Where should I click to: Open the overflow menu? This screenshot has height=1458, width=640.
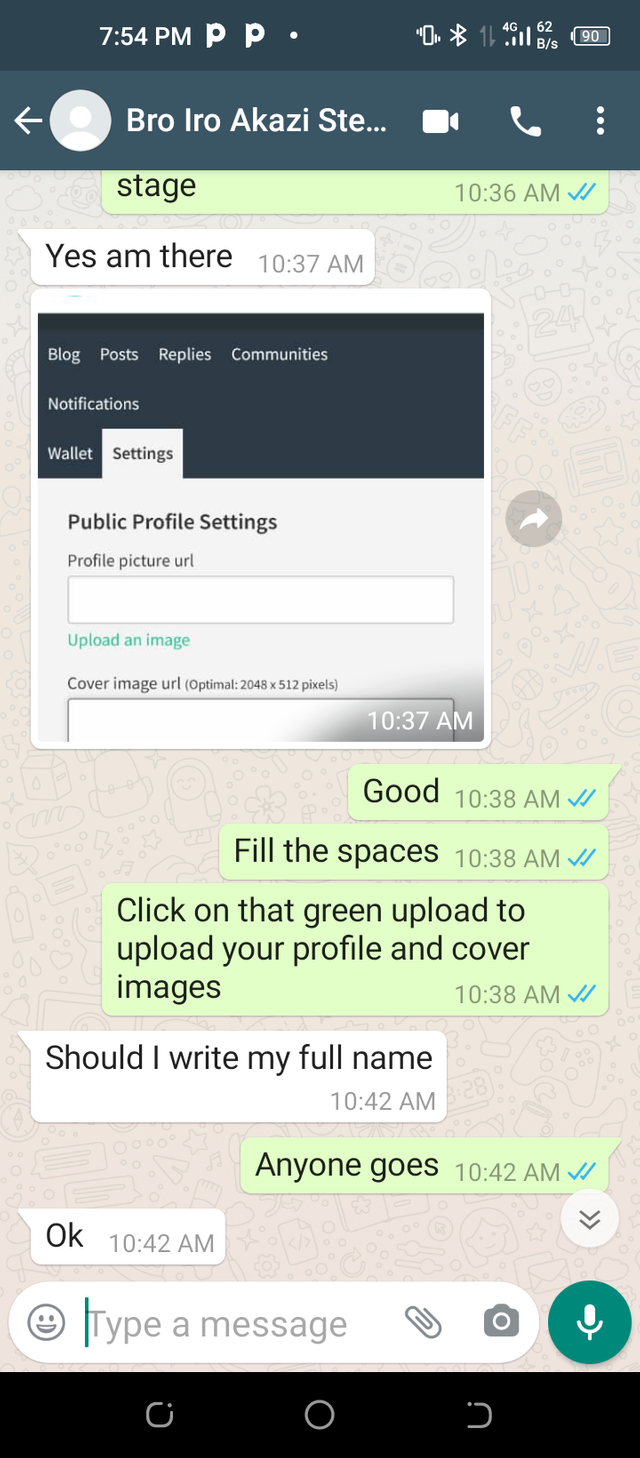click(x=600, y=122)
